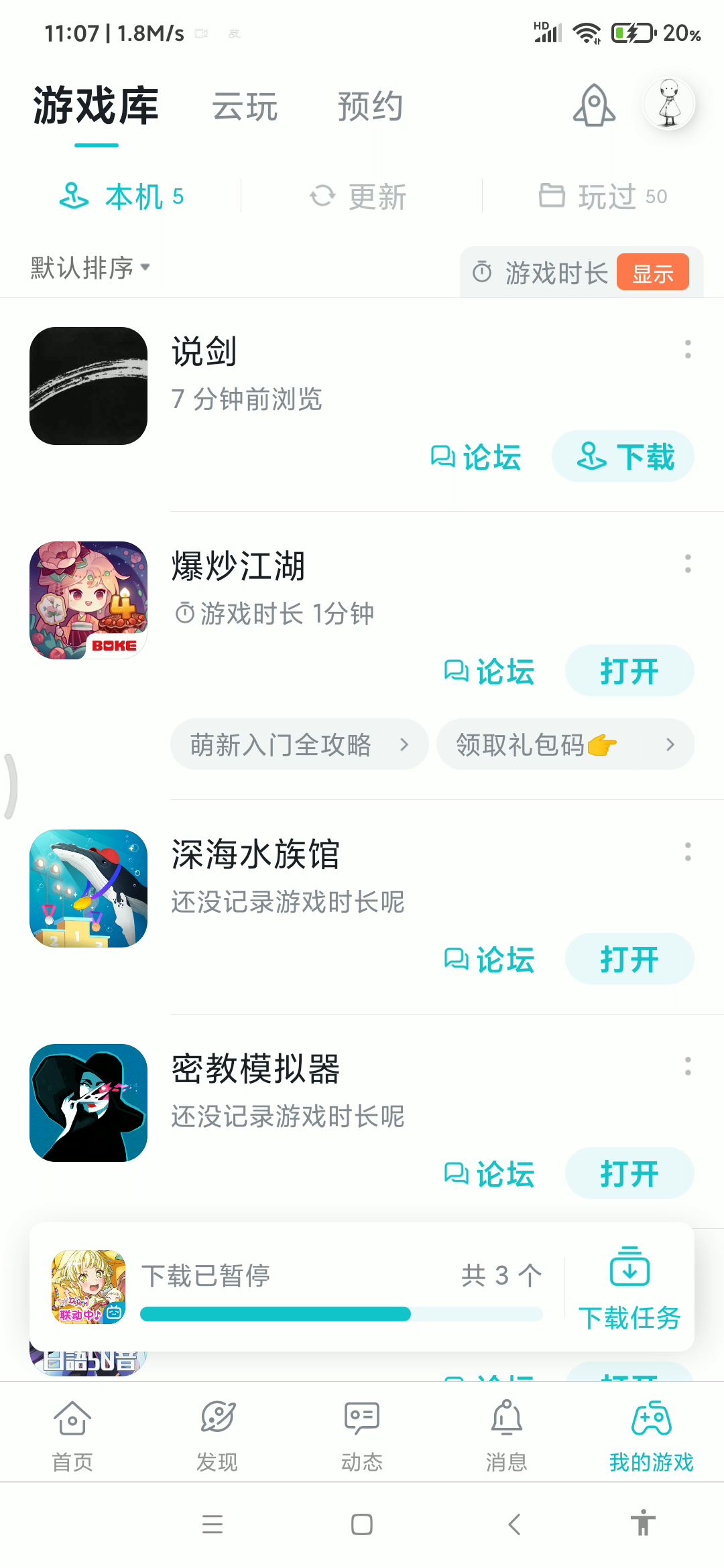Select the 玩过 50 sub-tab
724x1568 pixels.
603,196
